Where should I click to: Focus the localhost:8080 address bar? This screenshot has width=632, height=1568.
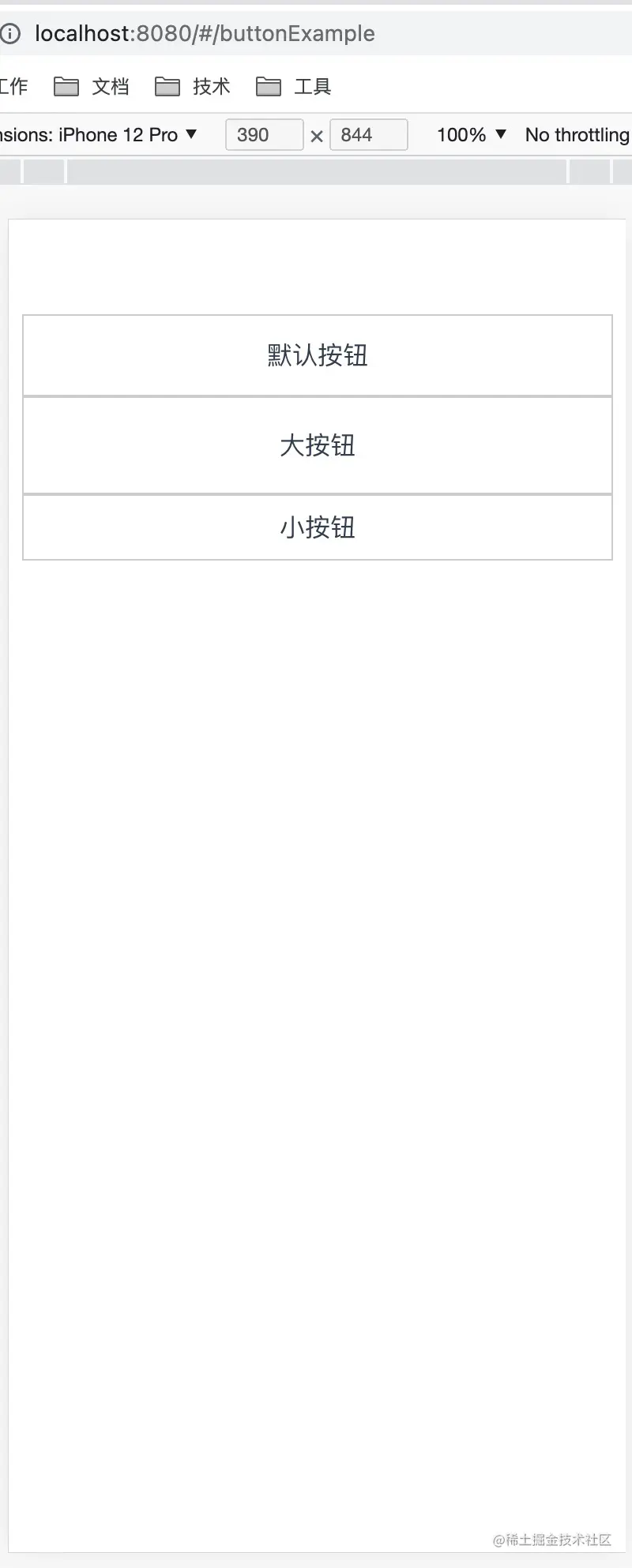click(237, 33)
